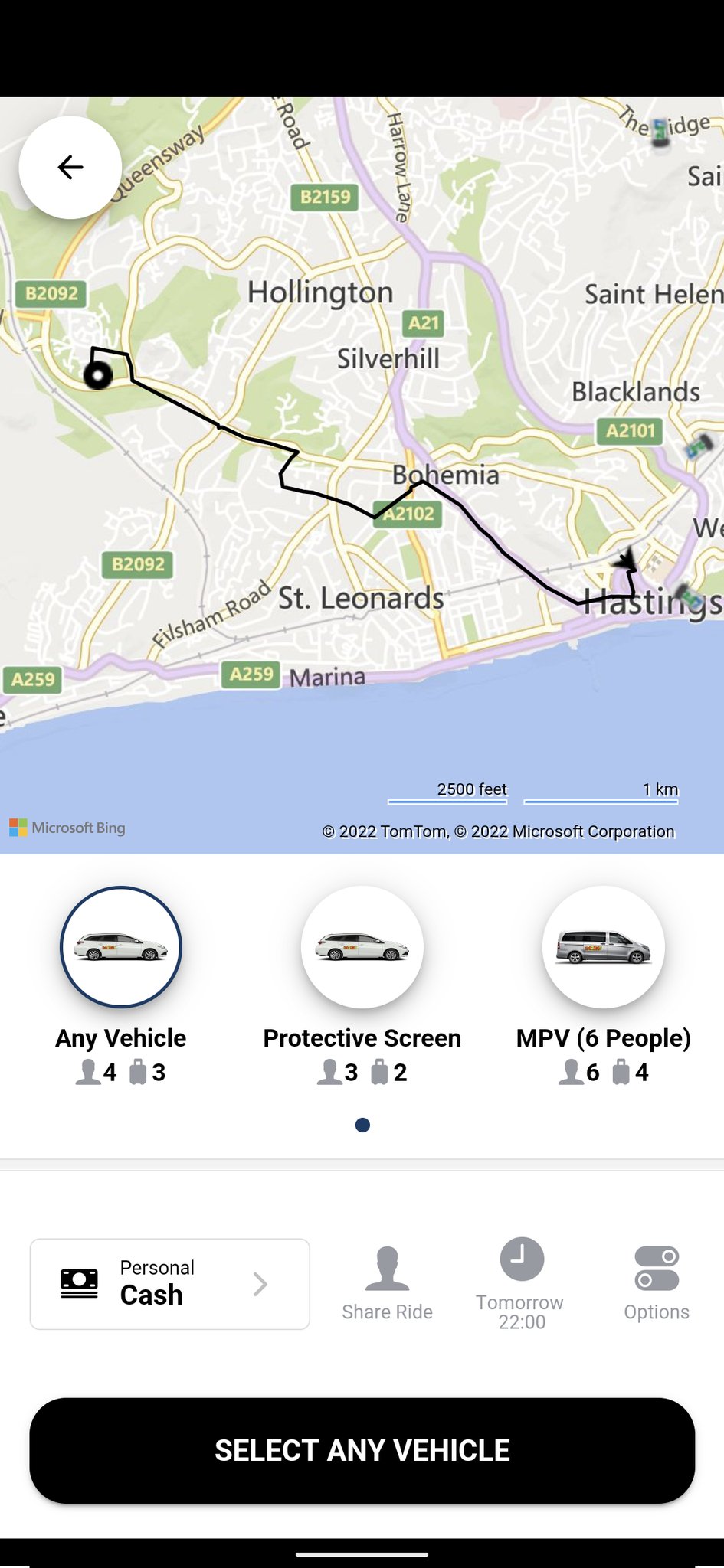Choose the Any Vehicle option

click(121, 947)
